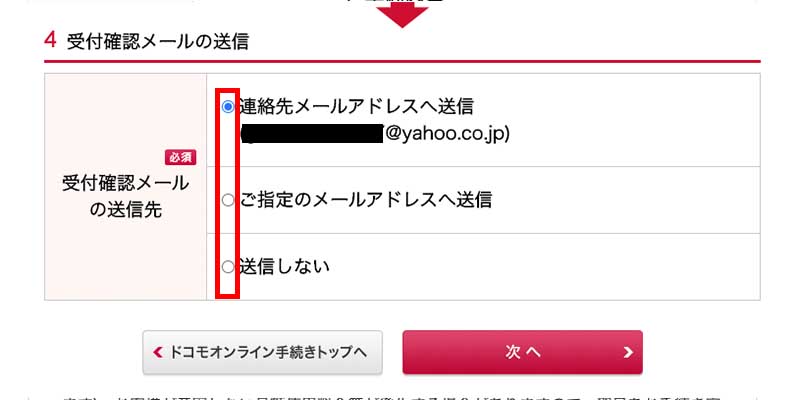This screenshot has width=800, height=400.
Task: Go back to ドコモオンライン手続きトップへ
Action: coord(262,352)
